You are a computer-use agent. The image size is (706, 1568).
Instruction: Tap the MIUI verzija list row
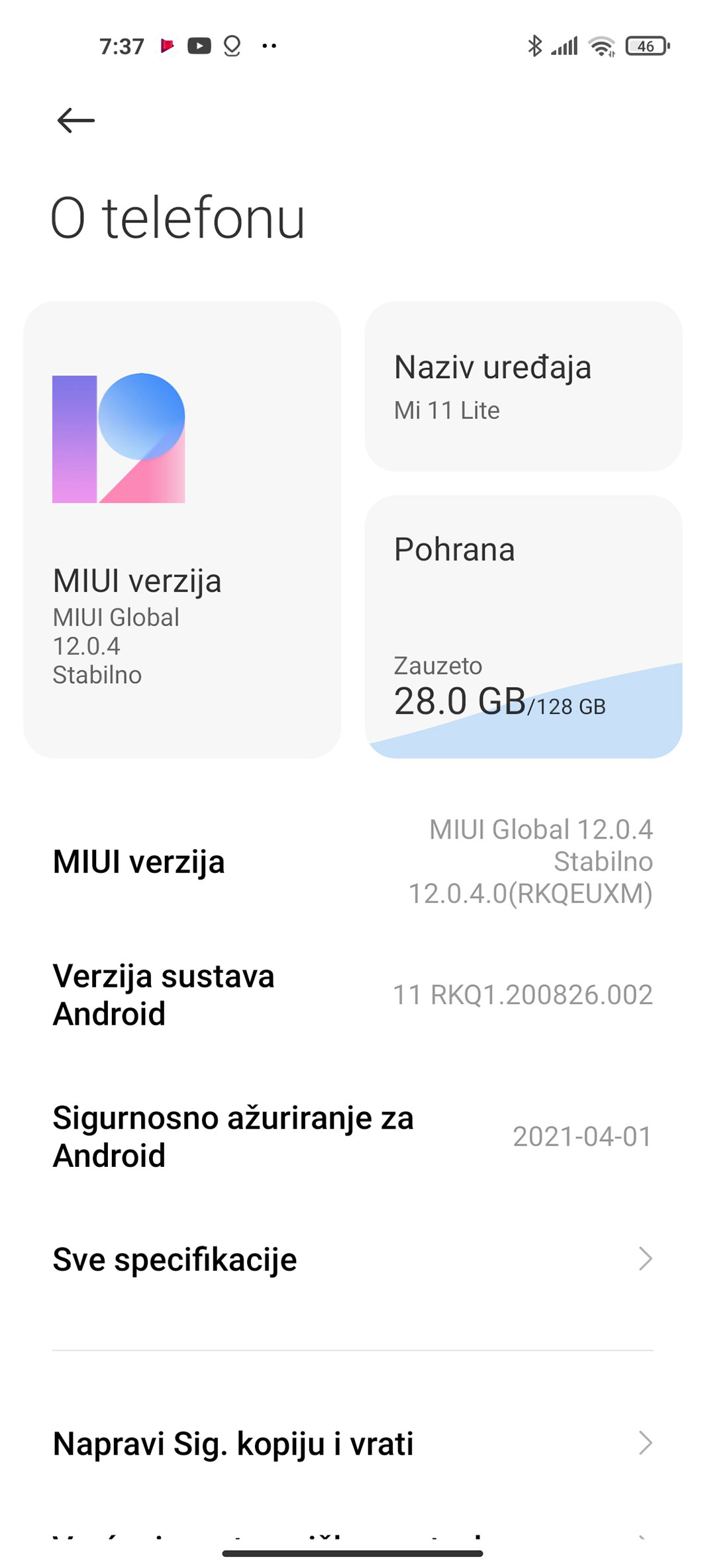point(352,861)
